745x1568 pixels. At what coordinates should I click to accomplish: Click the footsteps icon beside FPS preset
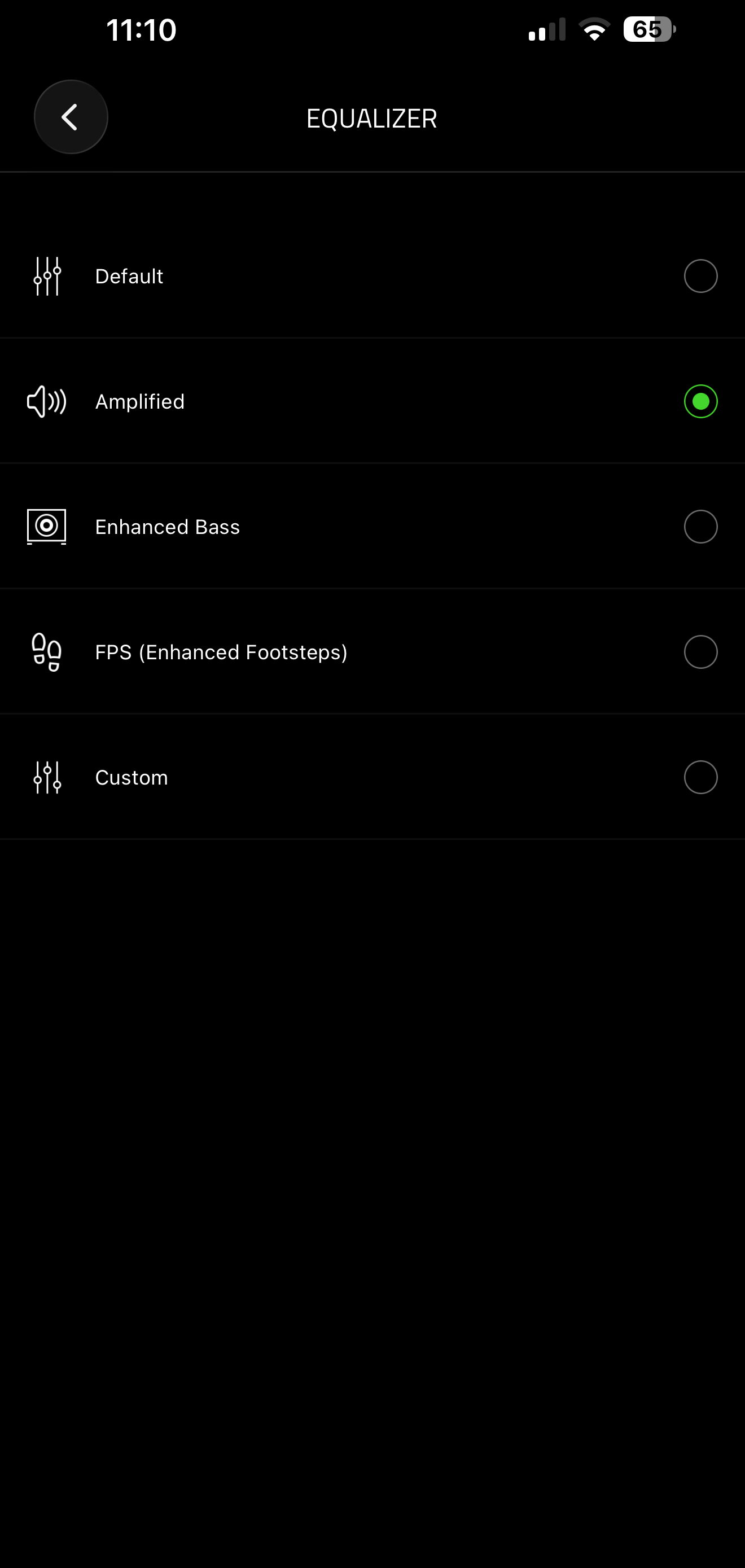coord(46,651)
